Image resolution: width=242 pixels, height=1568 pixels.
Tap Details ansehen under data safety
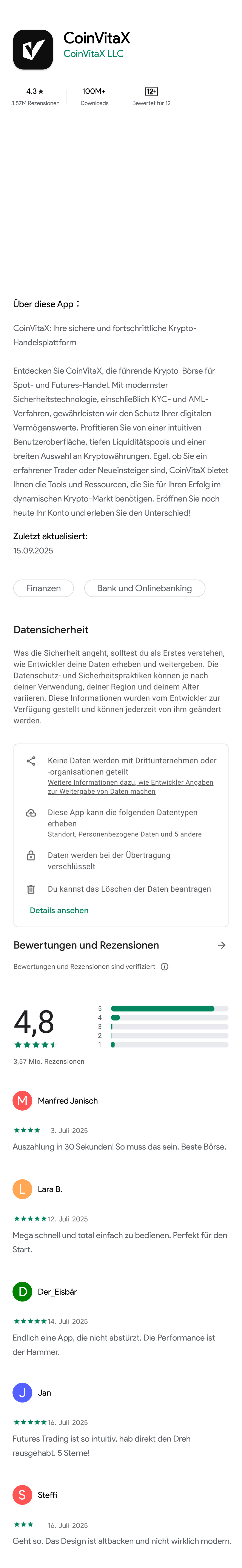pyautogui.click(x=59, y=910)
